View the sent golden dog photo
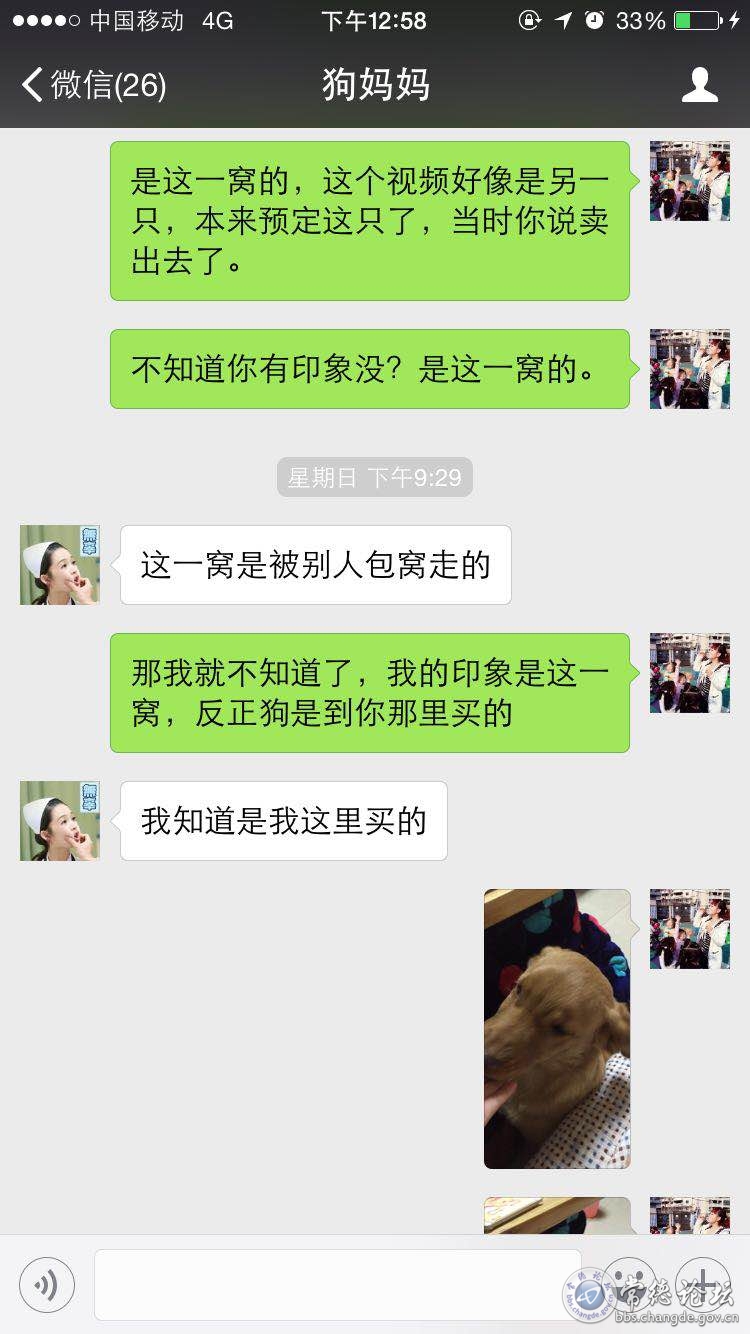This screenshot has height=1334, width=750. [x=557, y=1029]
